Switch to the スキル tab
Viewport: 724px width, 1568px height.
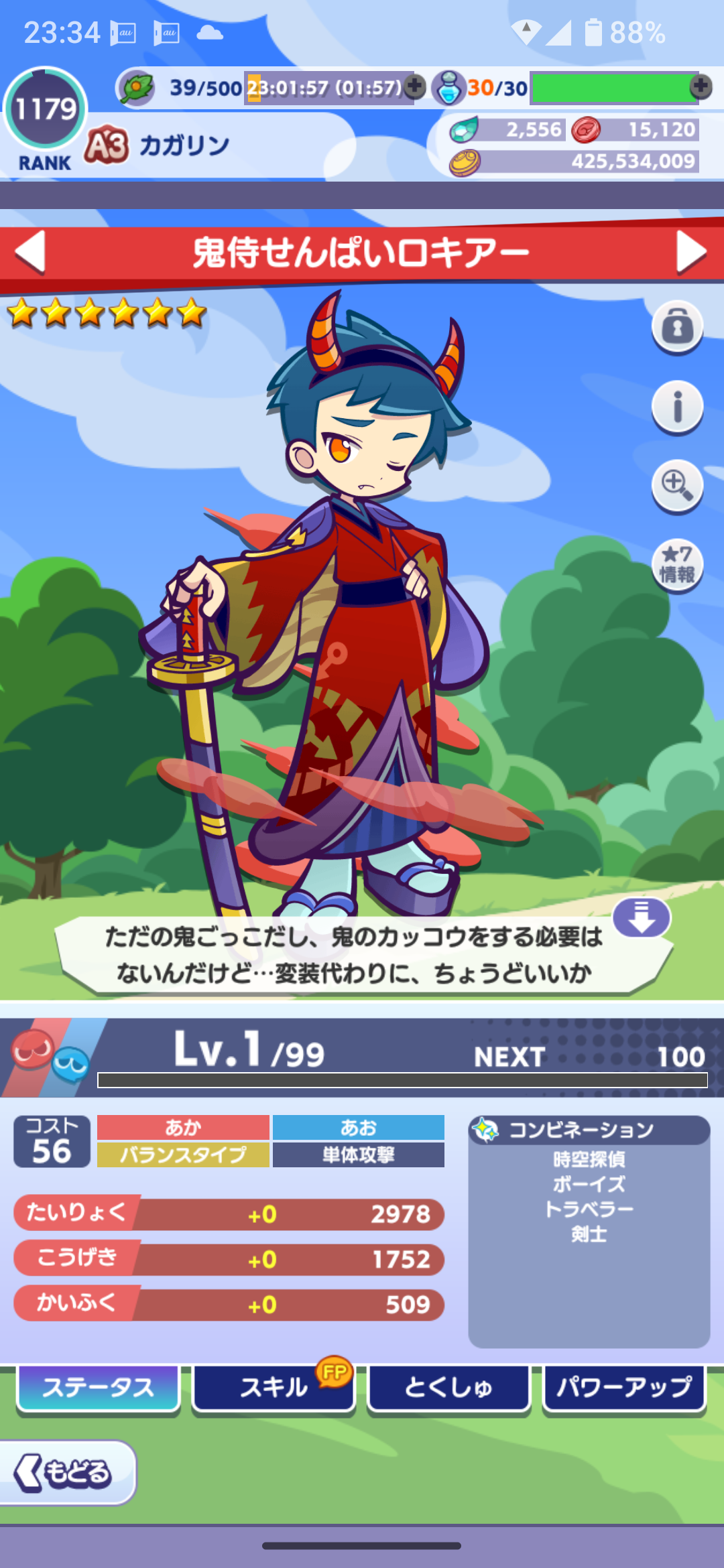[274, 1387]
